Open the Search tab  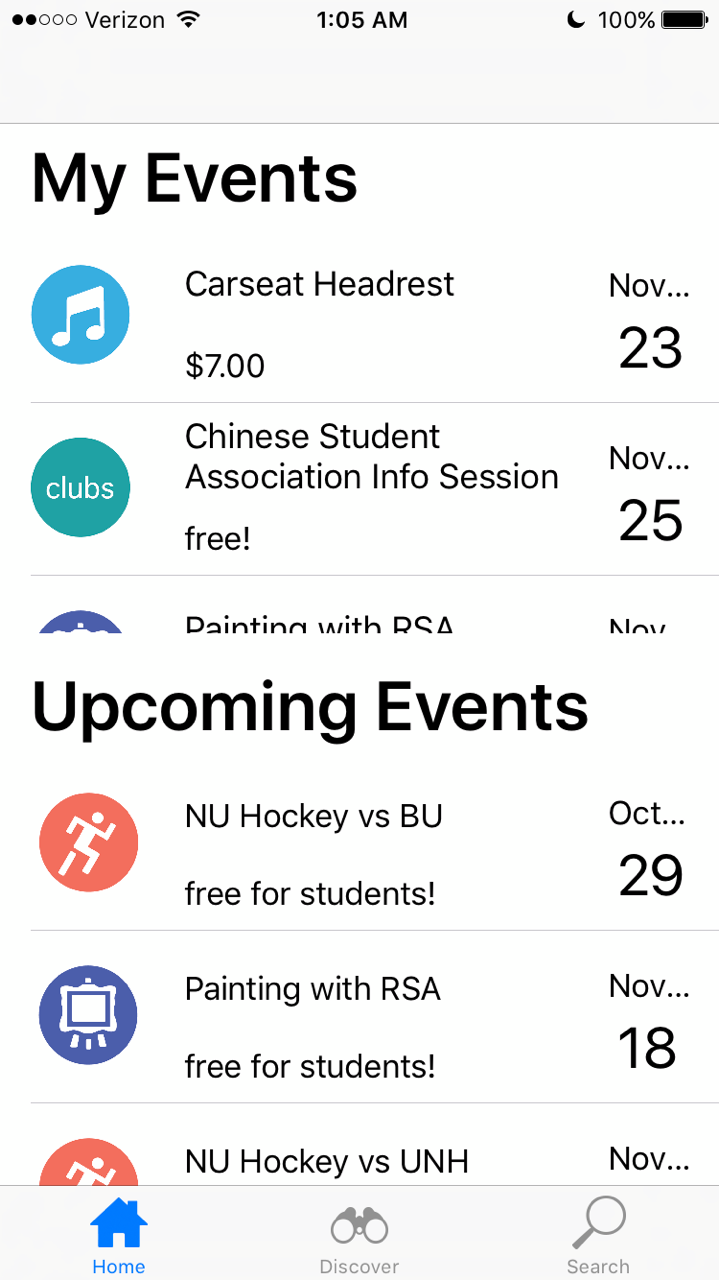(x=598, y=1237)
